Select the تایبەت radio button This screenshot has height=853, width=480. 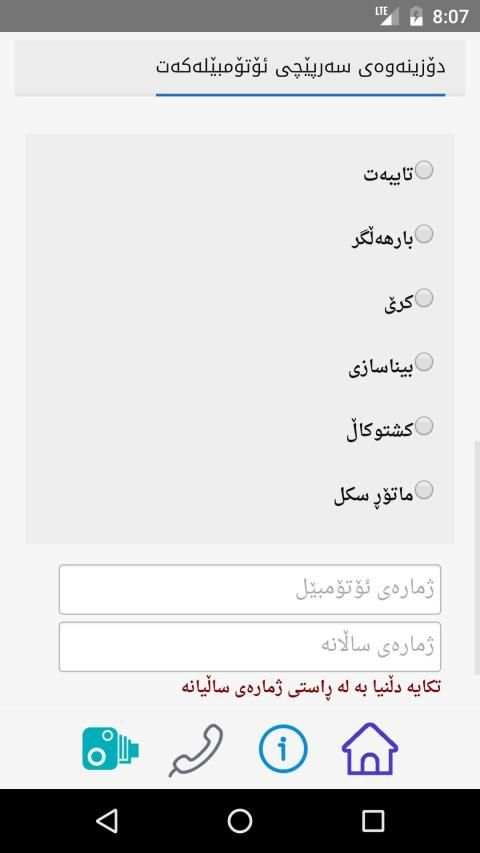pyautogui.click(x=424, y=170)
